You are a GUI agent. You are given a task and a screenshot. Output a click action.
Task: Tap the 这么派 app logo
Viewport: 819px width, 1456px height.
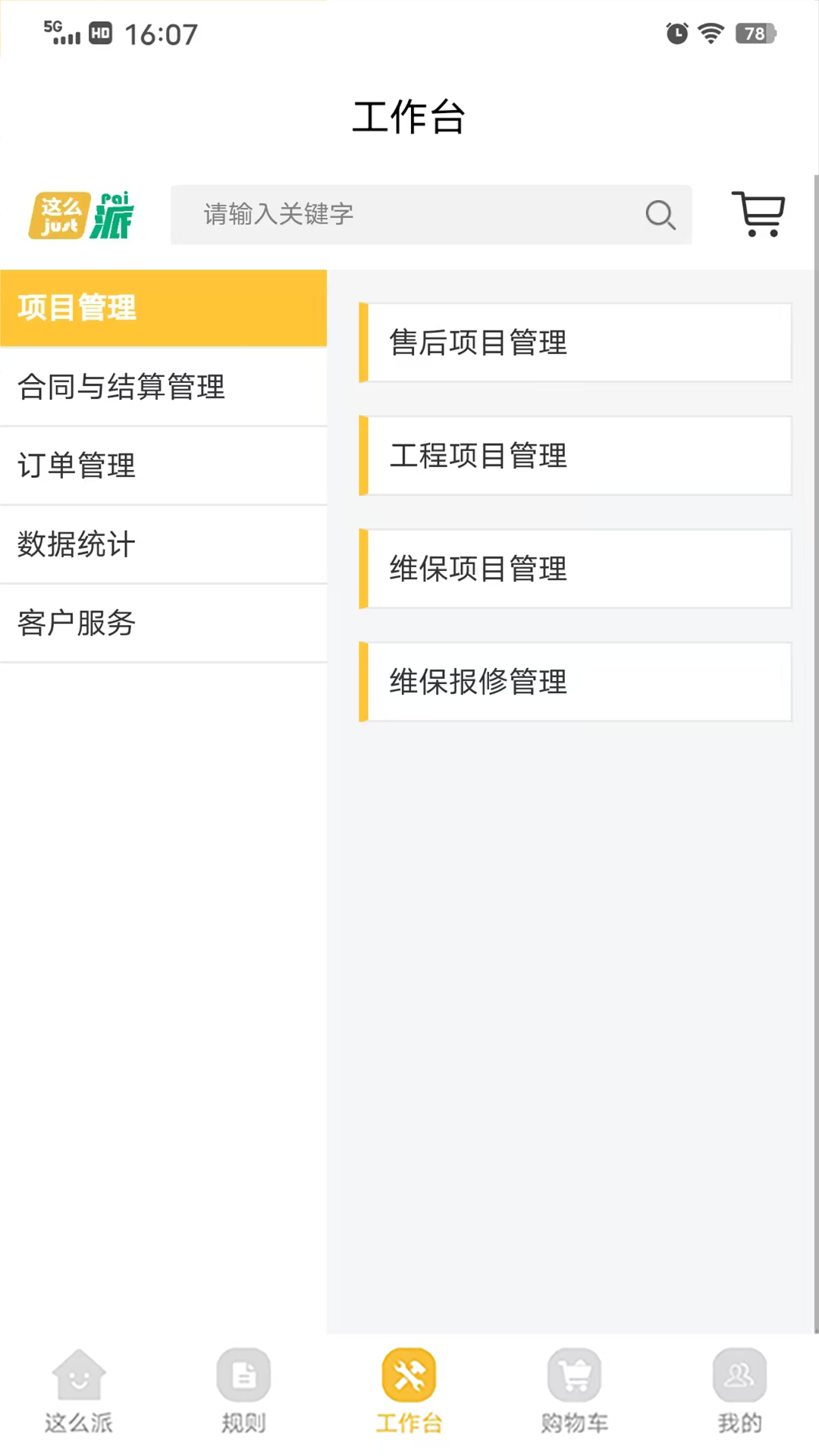pyautogui.click(x=80, y=215)
